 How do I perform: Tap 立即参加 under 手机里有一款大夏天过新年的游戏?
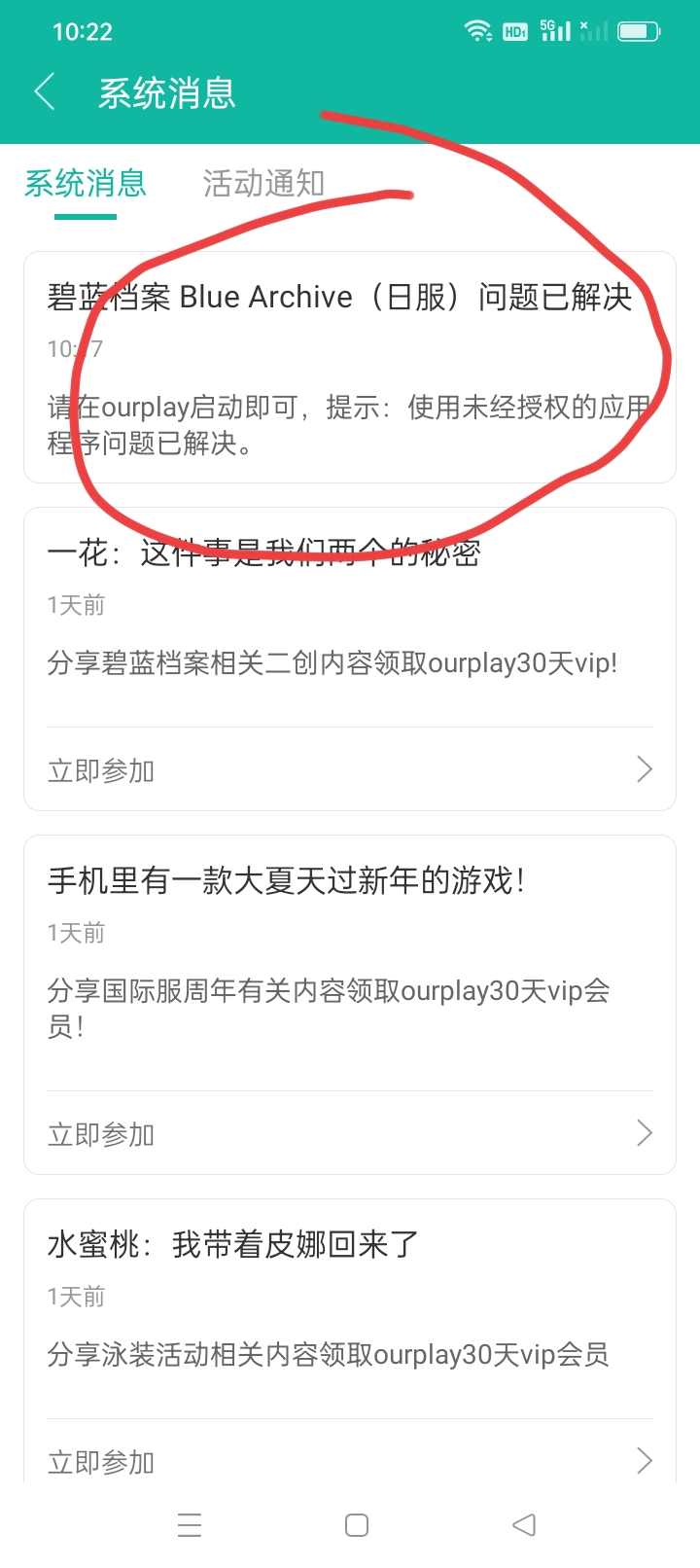point(350,1134)
